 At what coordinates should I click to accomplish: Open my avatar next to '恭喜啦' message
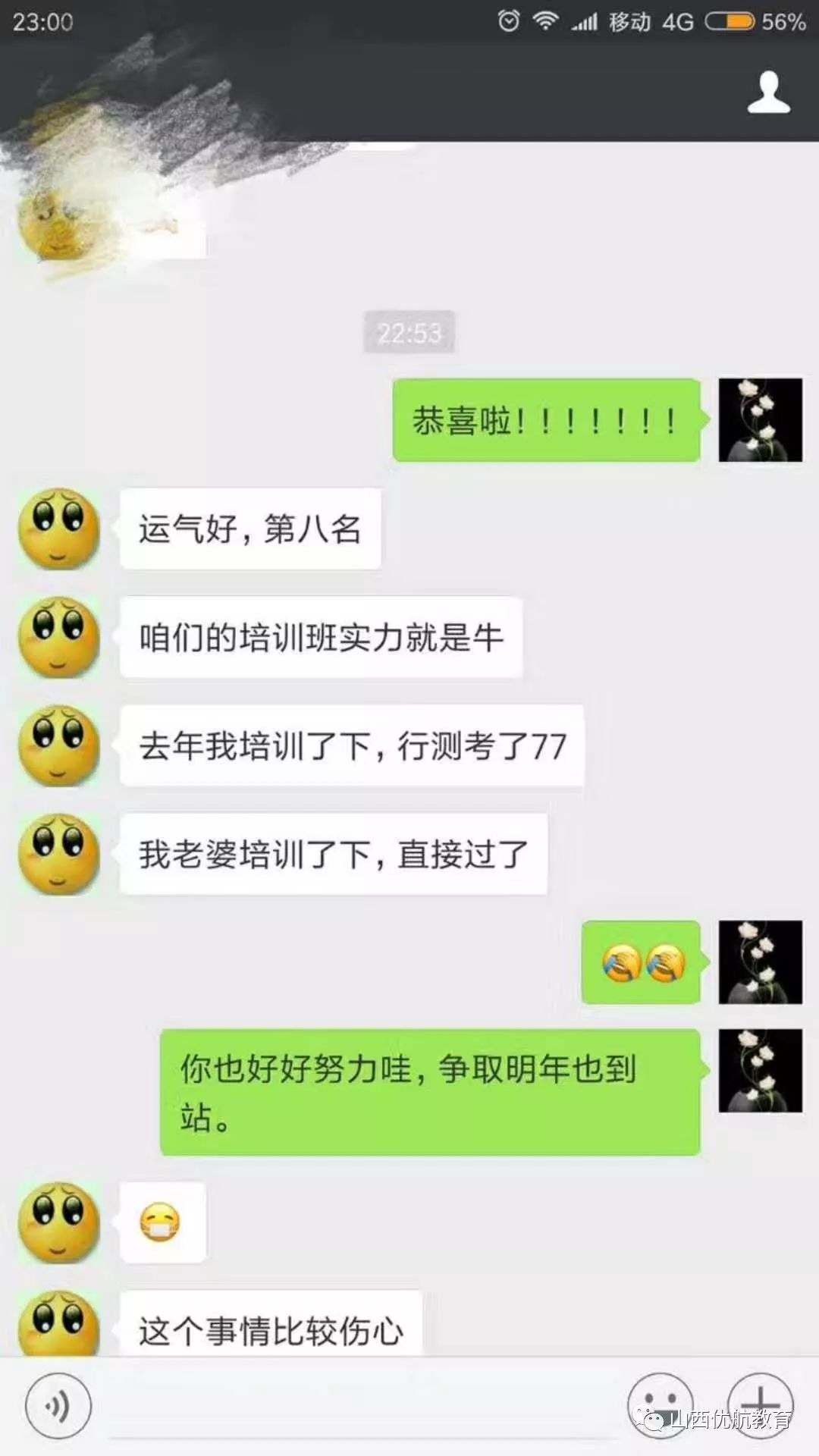tap(760, 420)
